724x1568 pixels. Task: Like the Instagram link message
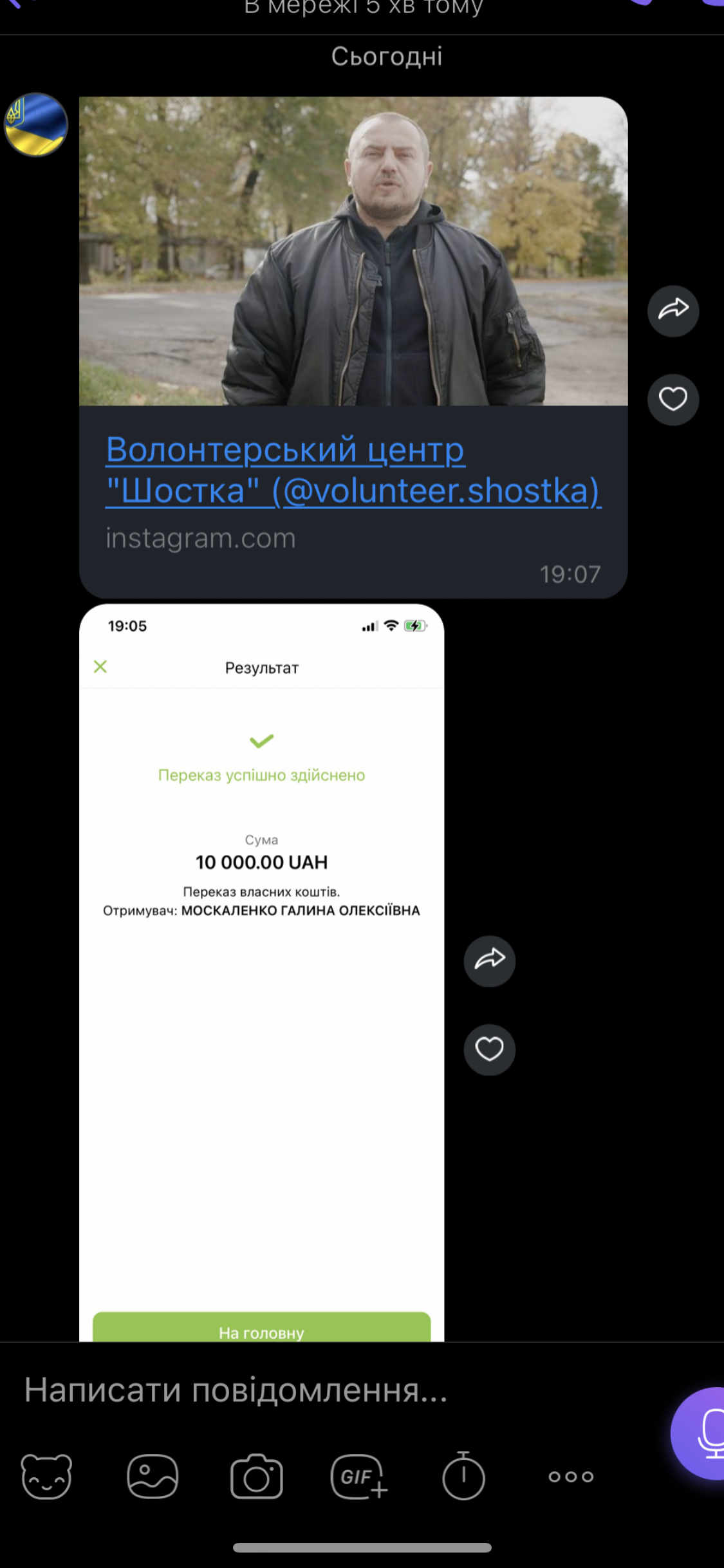tap(673, 400)
